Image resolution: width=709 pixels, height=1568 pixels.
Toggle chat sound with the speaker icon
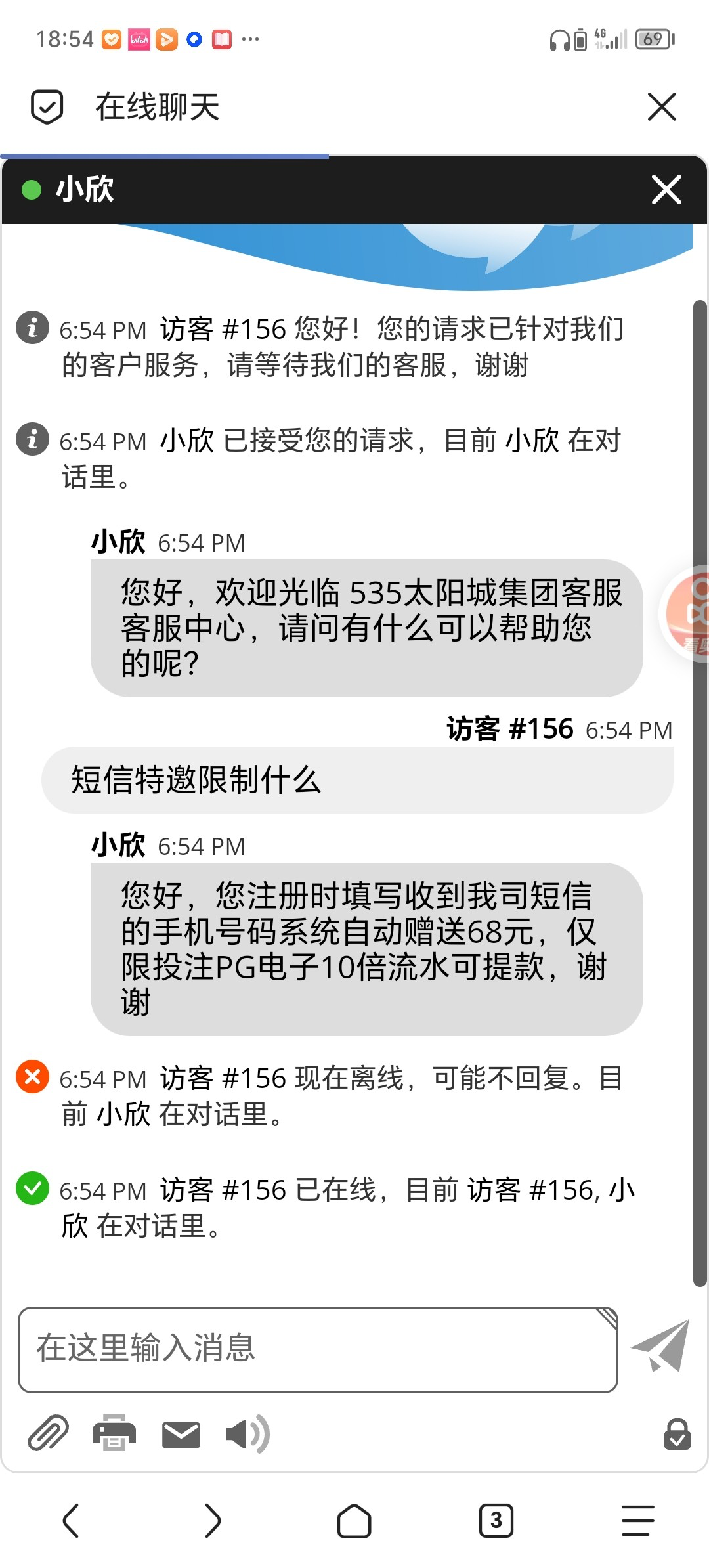coord(247,1434)
